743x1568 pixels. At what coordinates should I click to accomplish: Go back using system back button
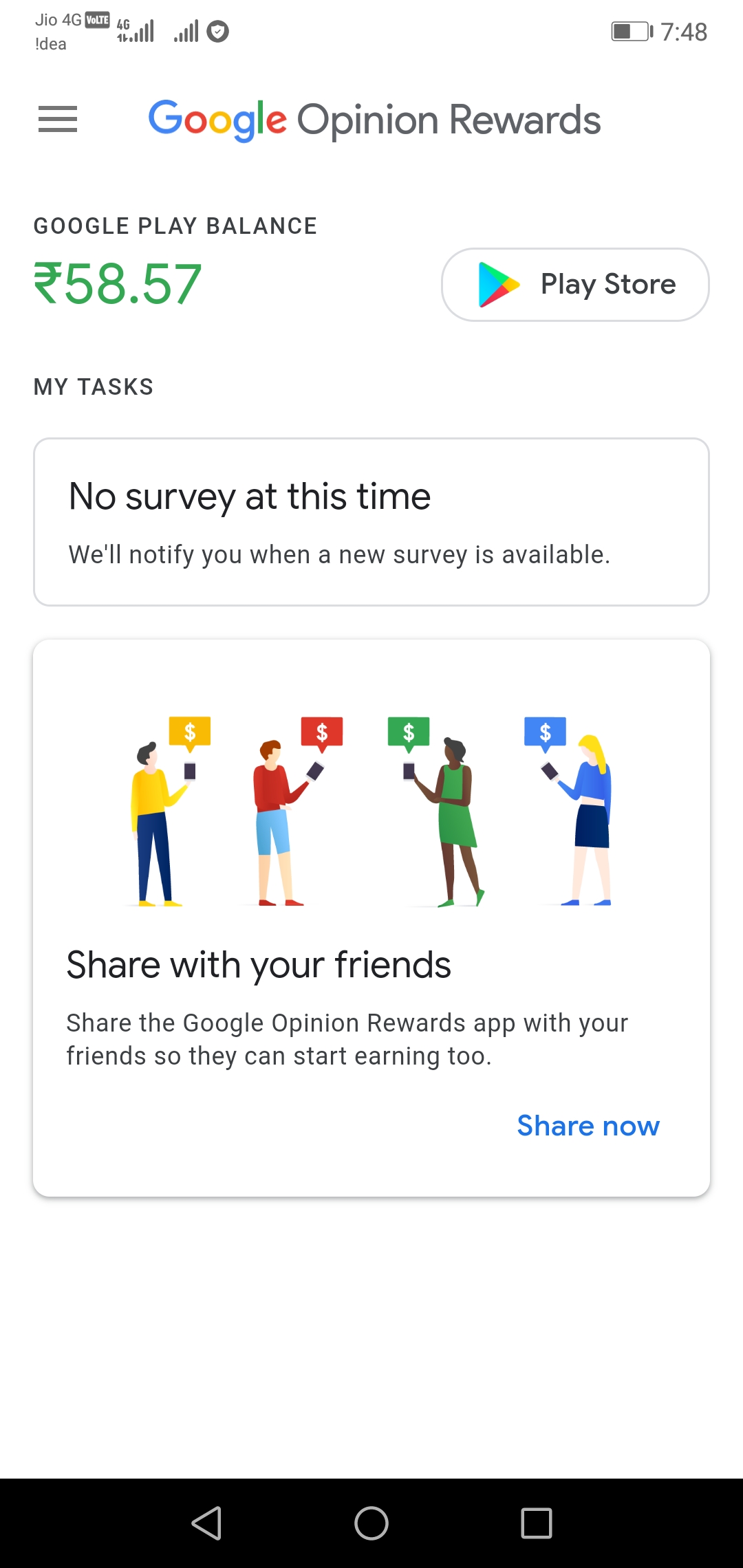coord(206,1523)
